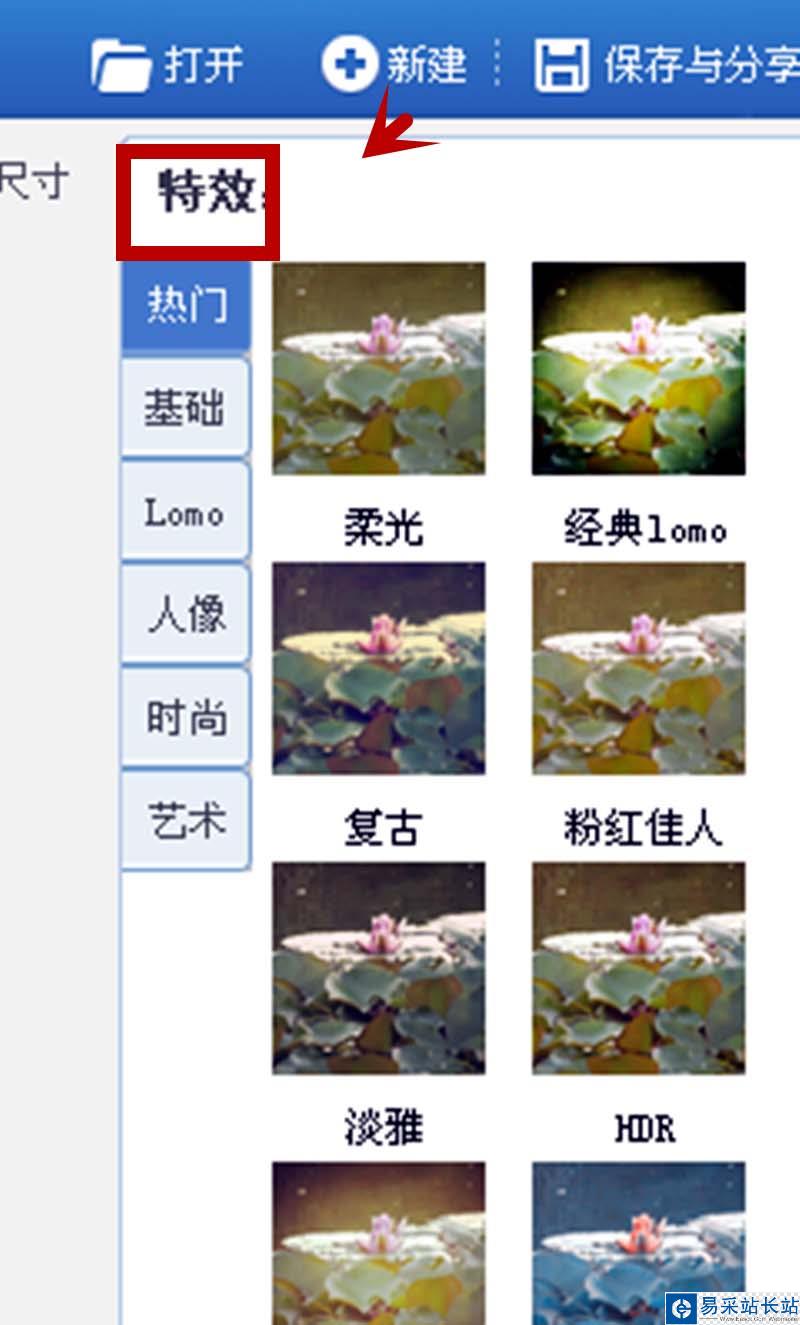Open a photo with the 打开 button
The height and width of the screenshot is (1325, 800).
click(x=167, y=65)
